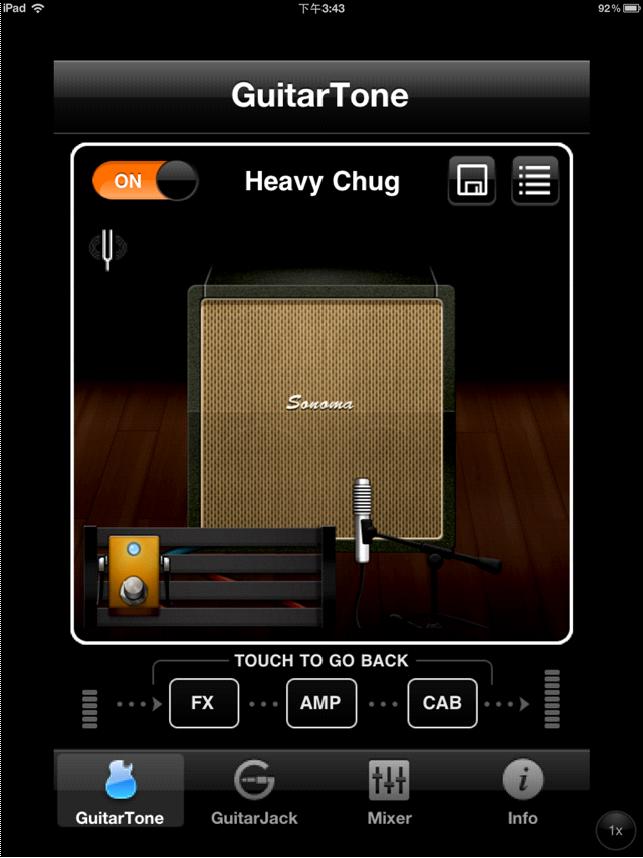
Task: Select the FX stage button
Action: 203,703
